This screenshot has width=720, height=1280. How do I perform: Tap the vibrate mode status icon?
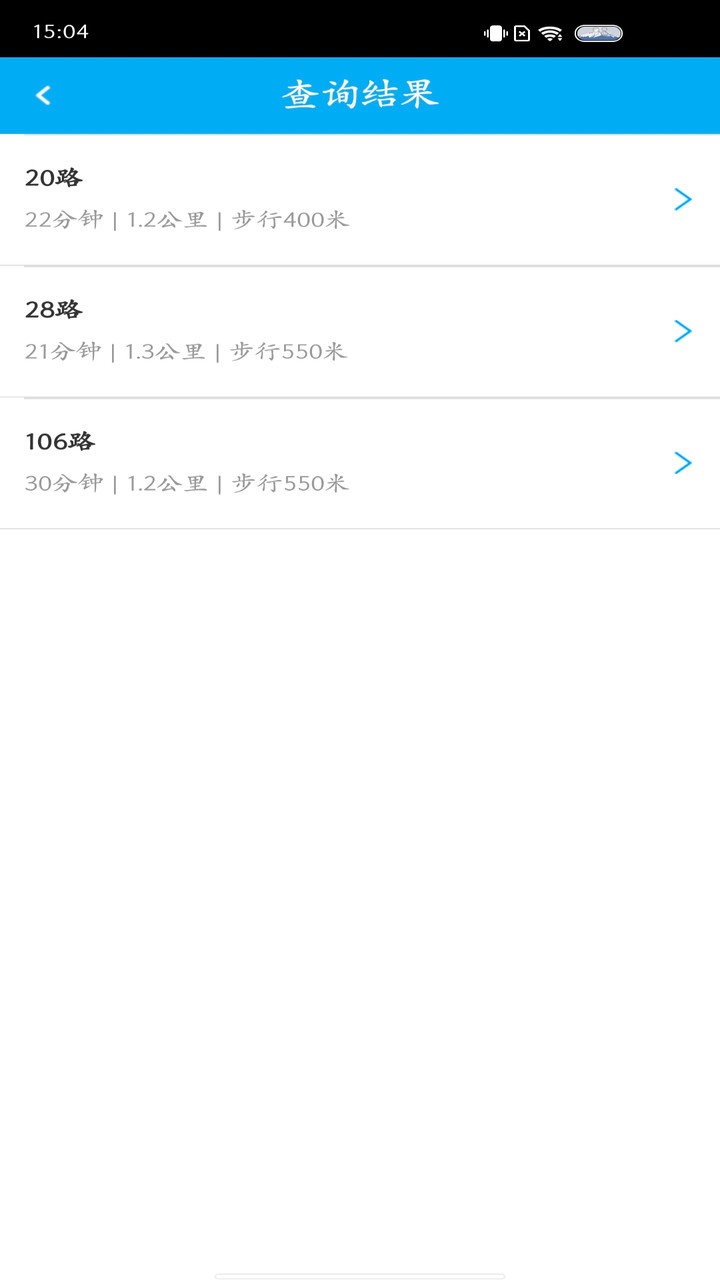pos(495,33)
